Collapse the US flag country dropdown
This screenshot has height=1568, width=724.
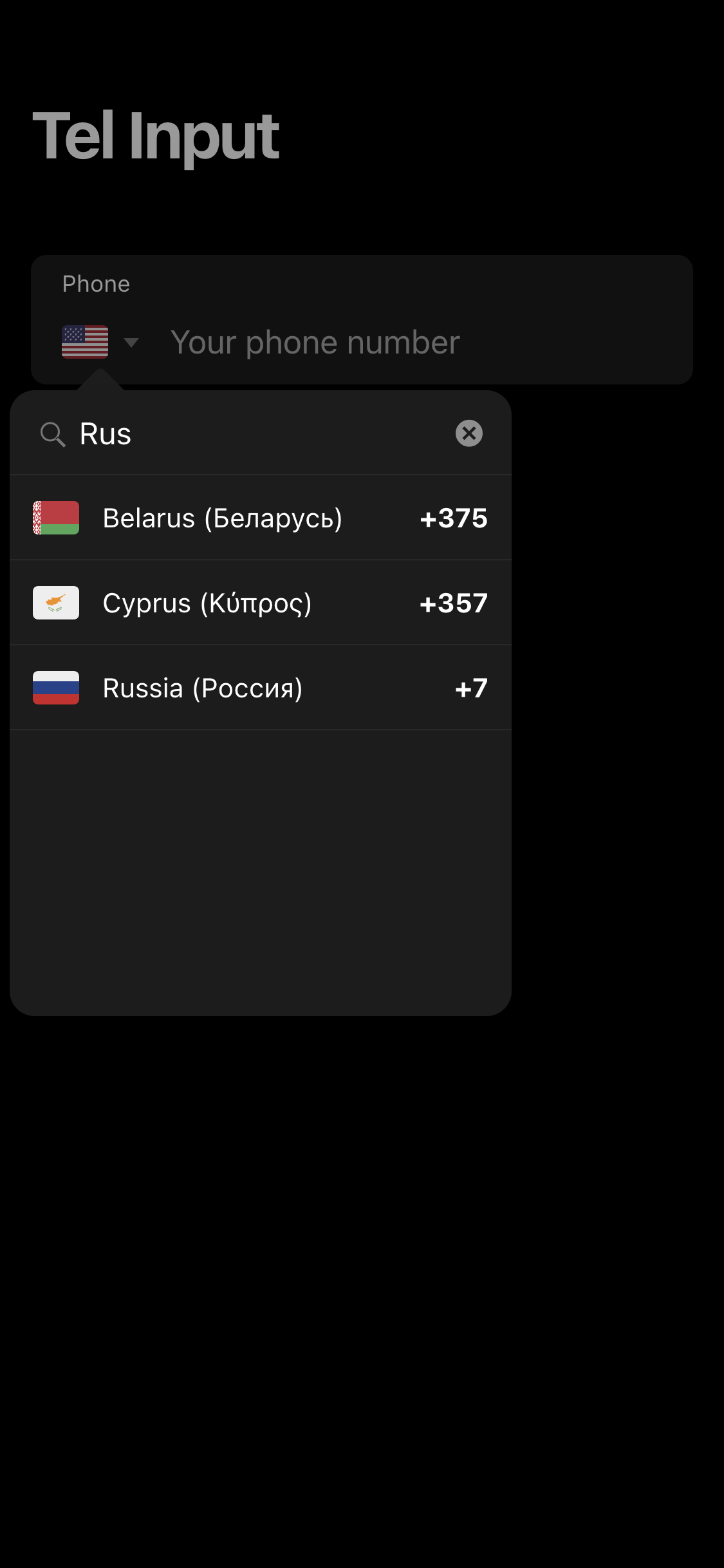(100, 342)
